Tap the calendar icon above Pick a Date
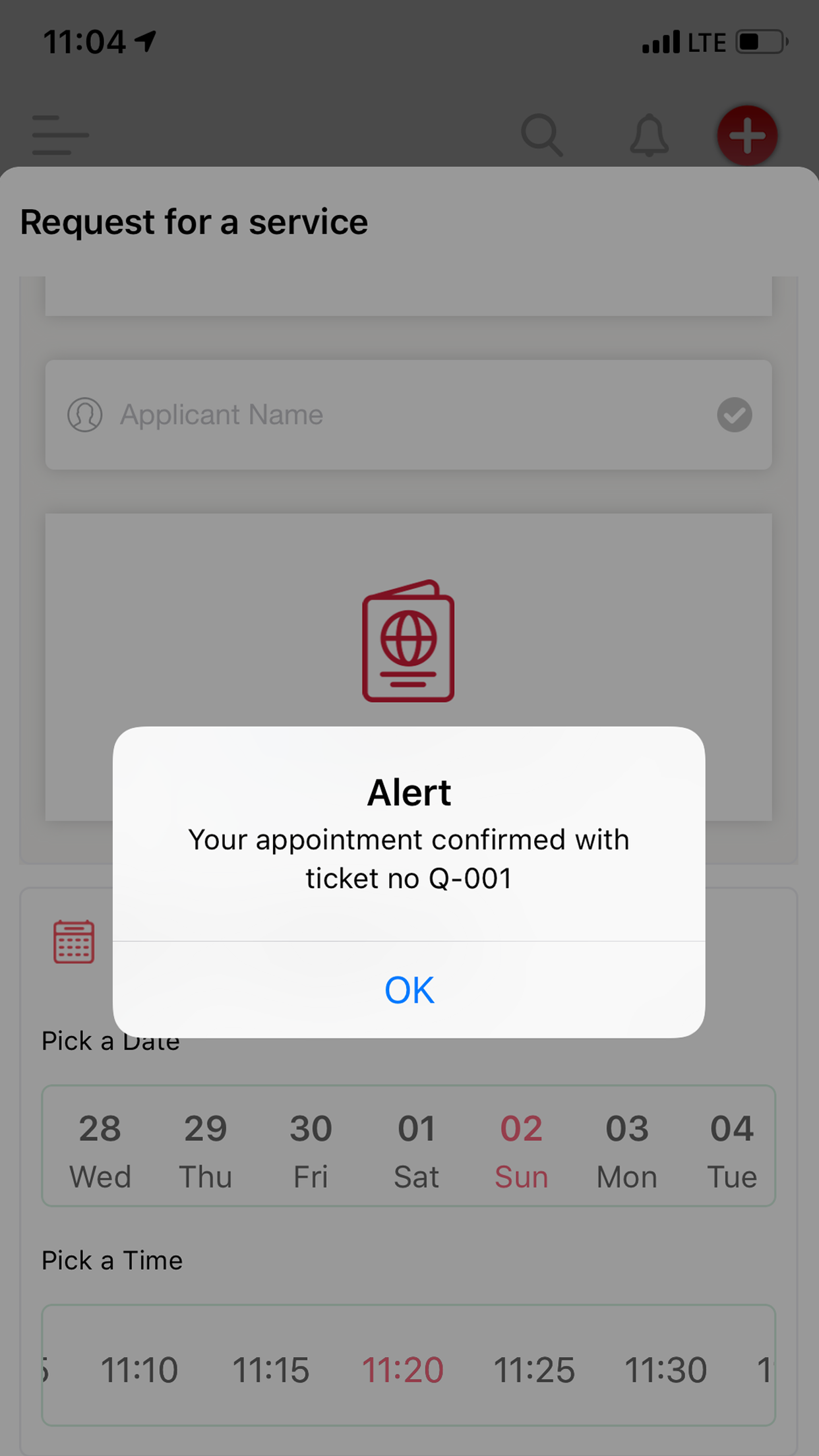The width and height of the screenshot is (819, 1456). pos(74,942)
